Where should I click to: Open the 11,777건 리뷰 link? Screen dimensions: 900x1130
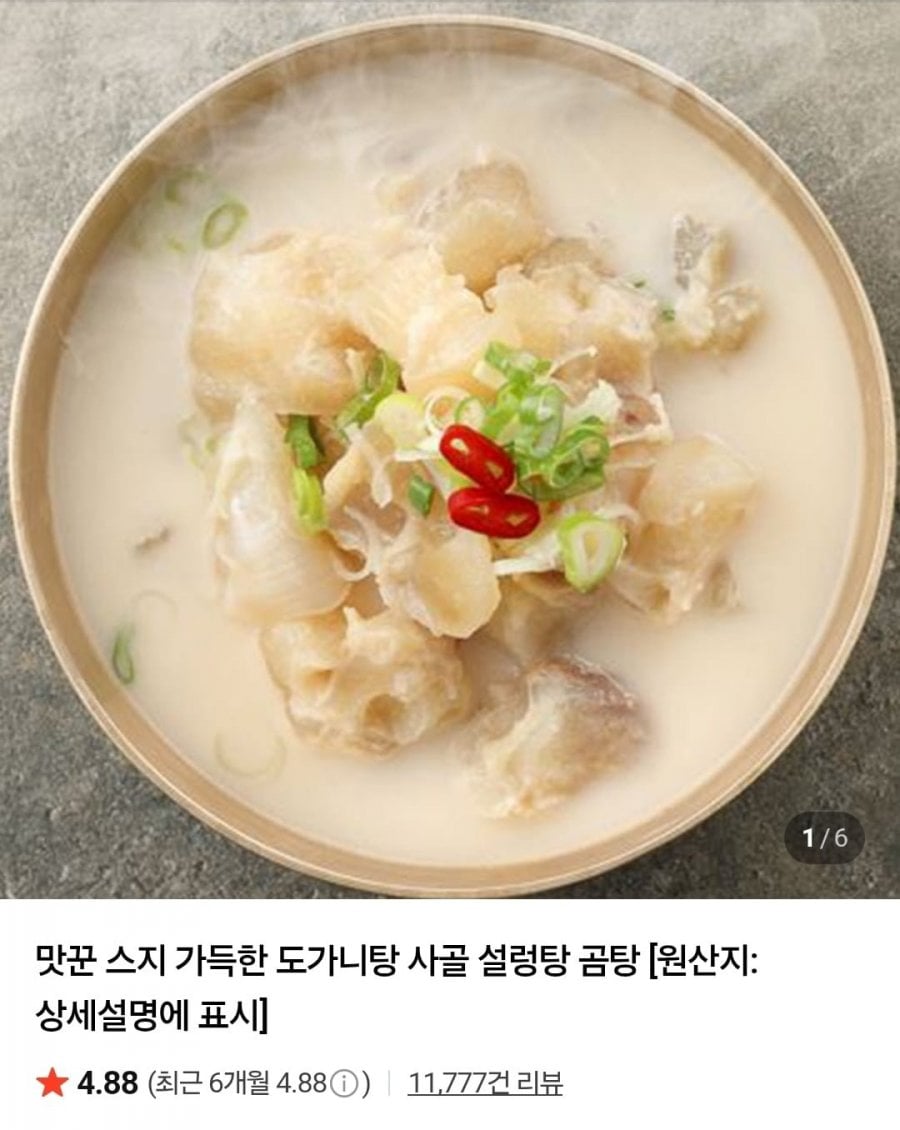(485, 1083)
